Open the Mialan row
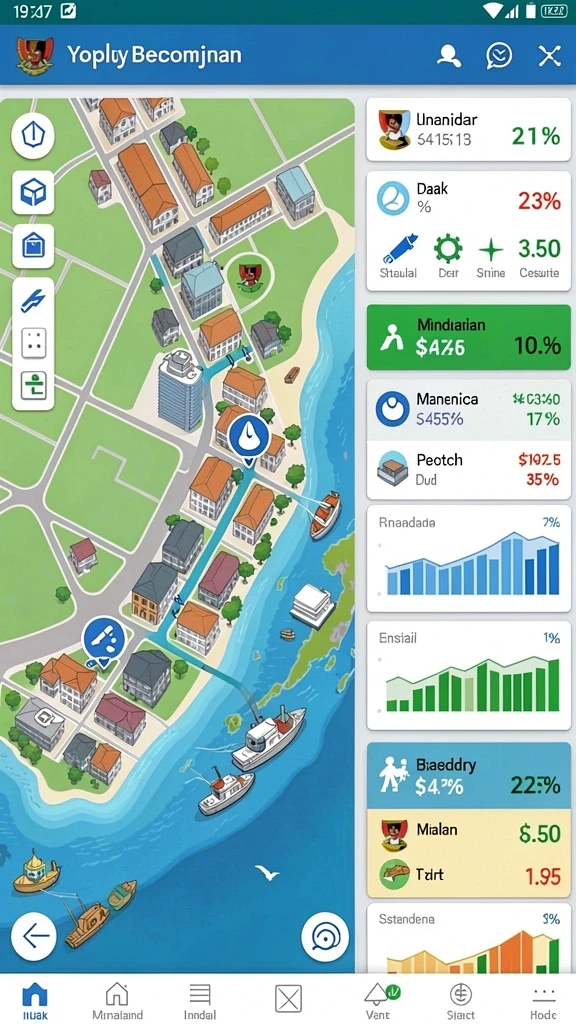The image size is (576, 1024). pos(468,832)
